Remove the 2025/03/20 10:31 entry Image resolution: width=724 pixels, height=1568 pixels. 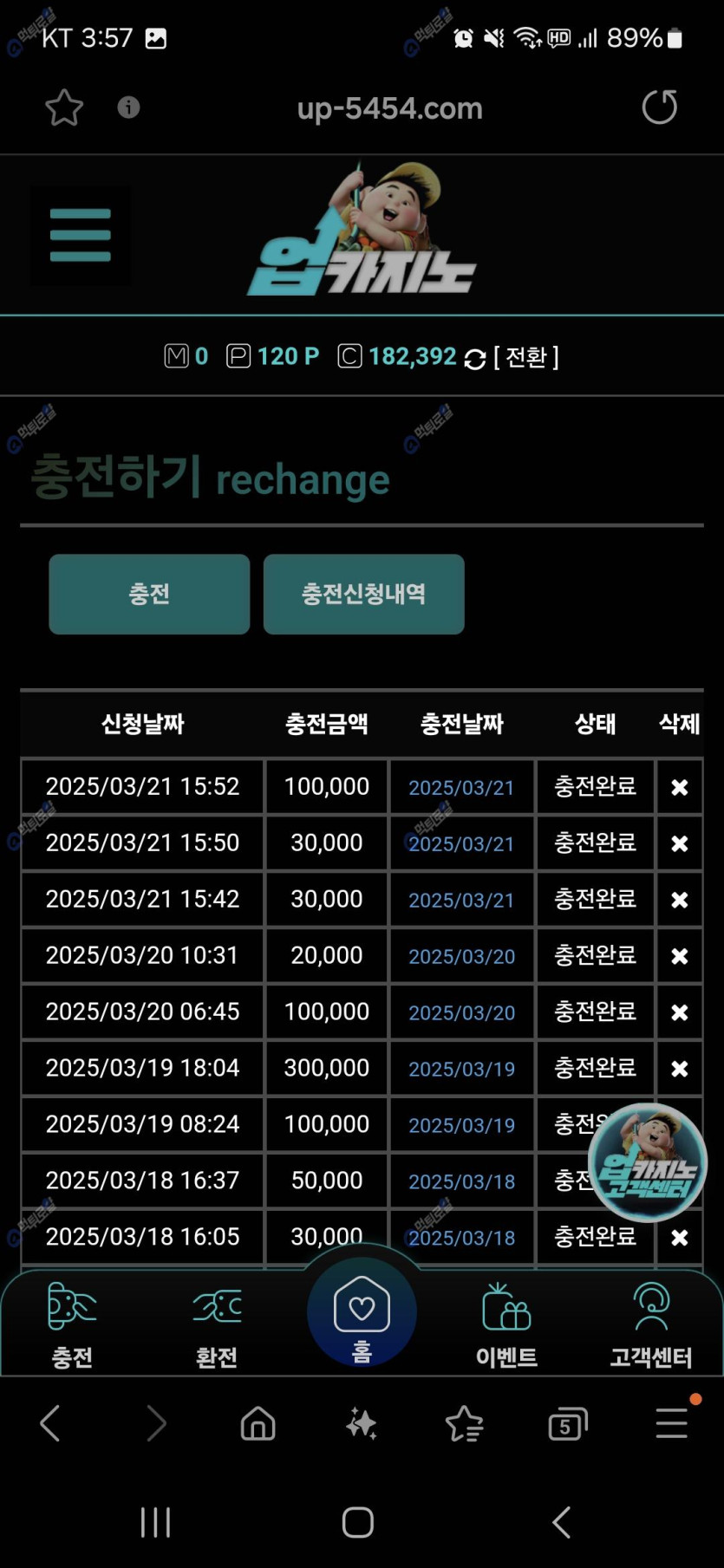(x=679, y=956)
